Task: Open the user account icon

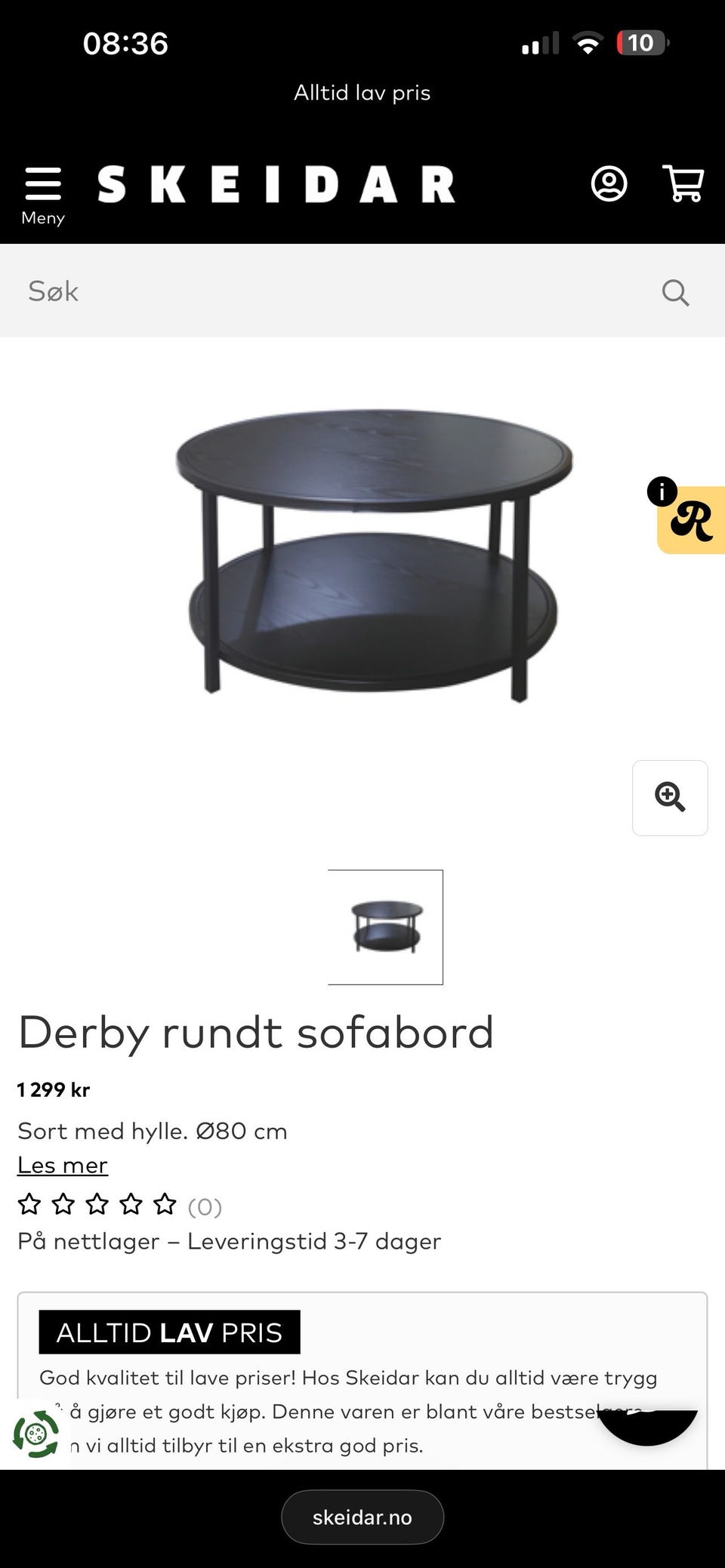Action: [609, 183]
